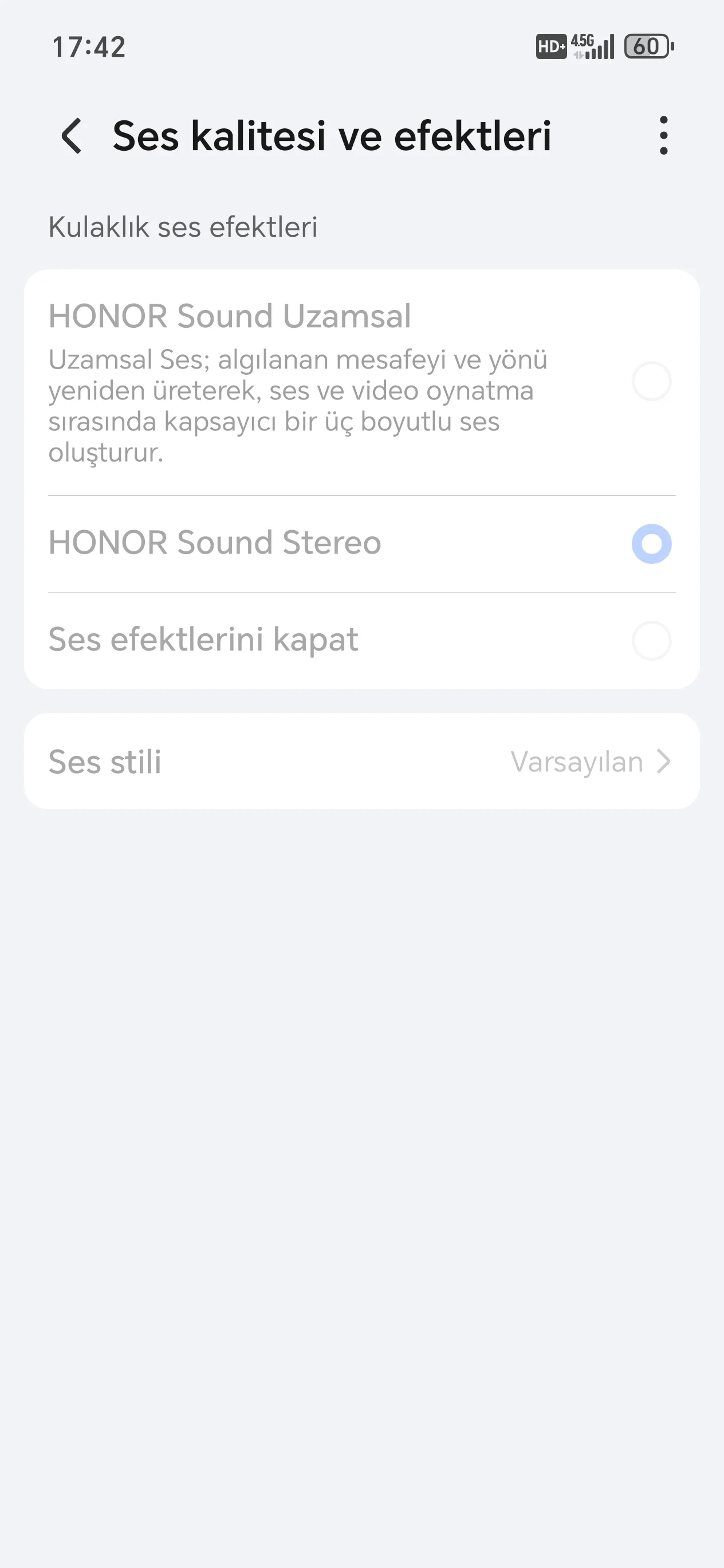The height and width of the screenshot is (1568, 724).
Task: Select HONOR Sound Uzamsal effect
Action: (x=651, y=382)
